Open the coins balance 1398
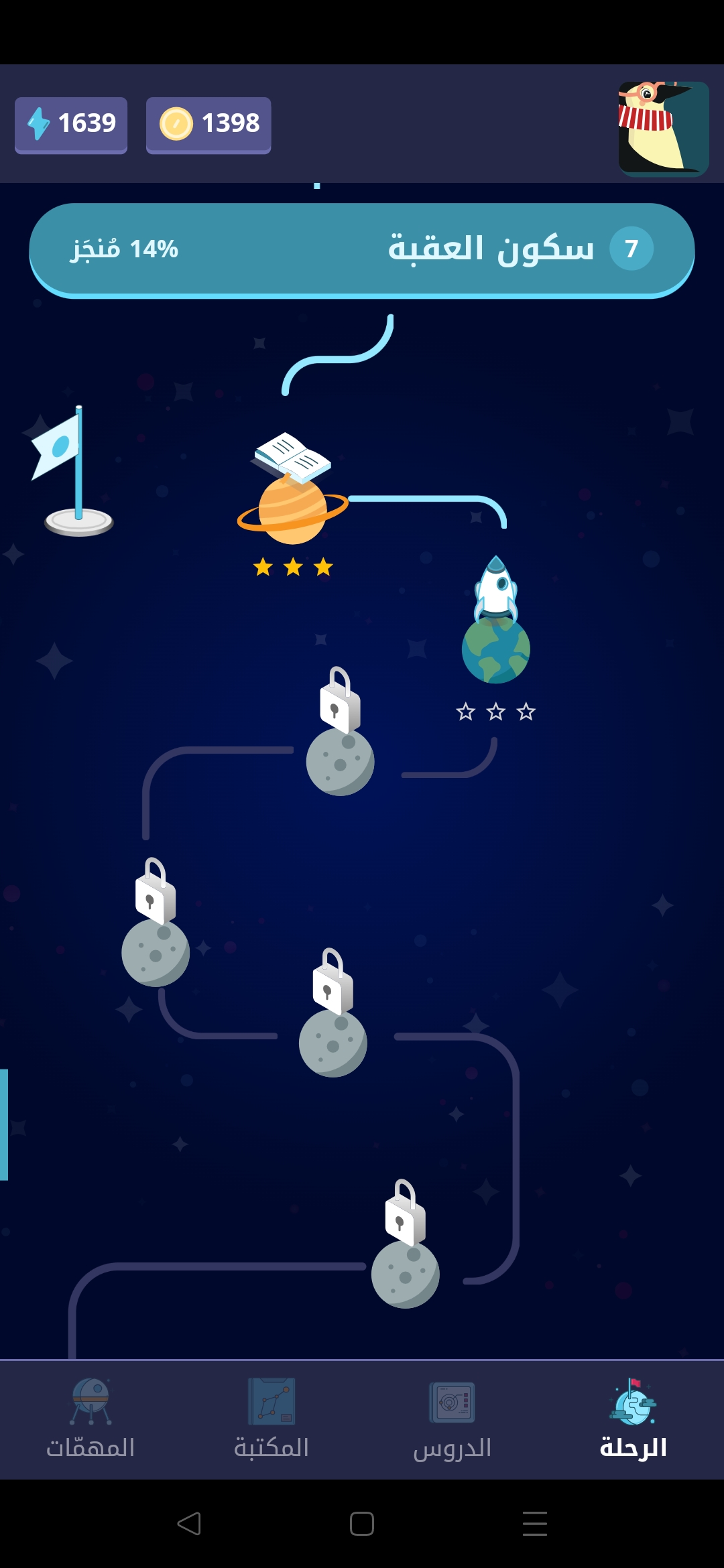Screen dimensions: 724x1568 coord(208,124)
